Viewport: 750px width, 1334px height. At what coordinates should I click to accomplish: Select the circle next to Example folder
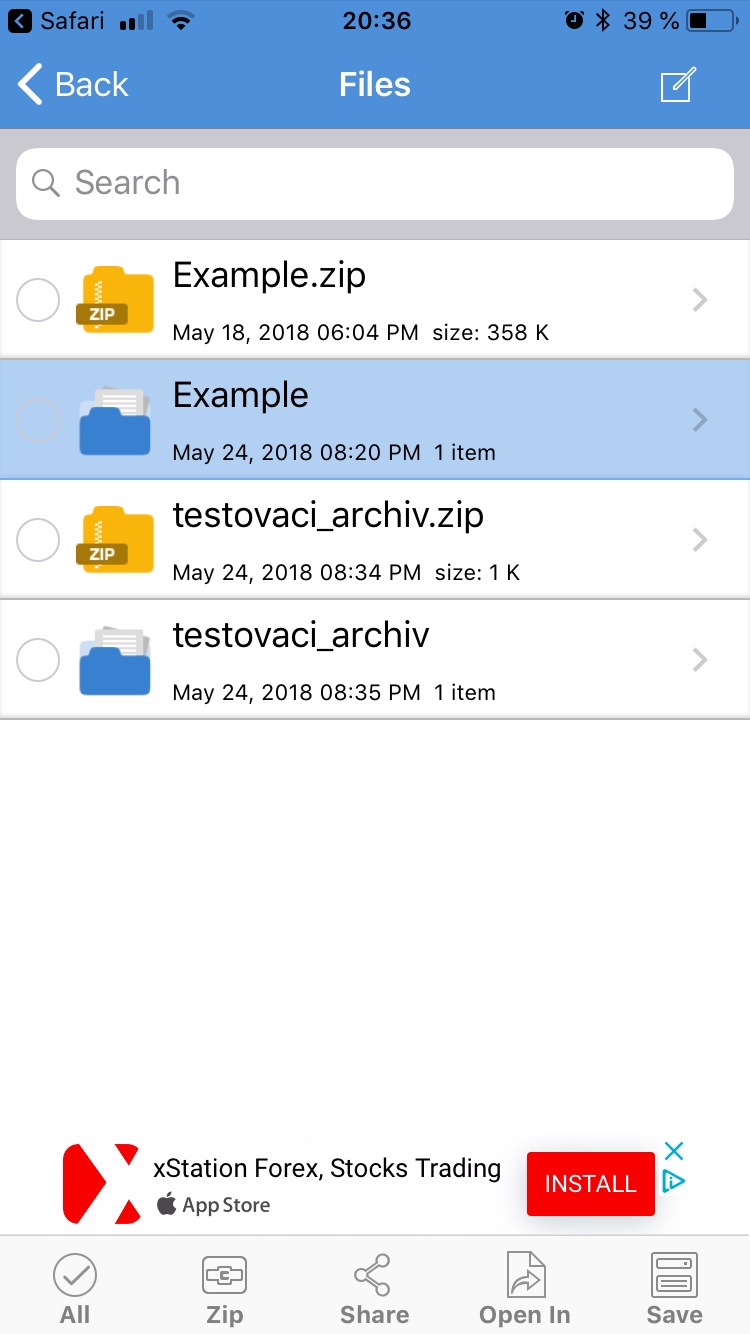click(x=39, y=419)
